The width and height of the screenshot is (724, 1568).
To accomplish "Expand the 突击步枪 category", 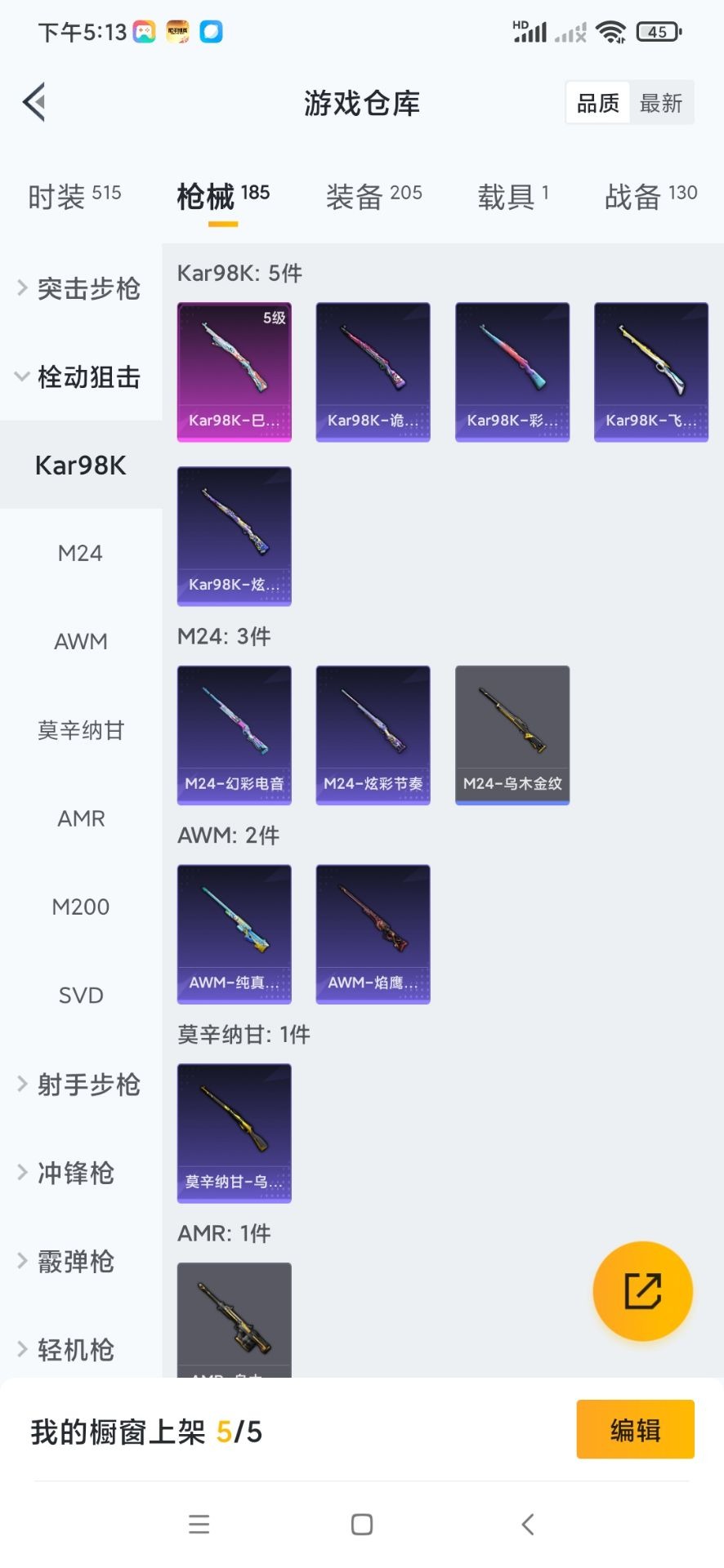I will coord(80,288).
